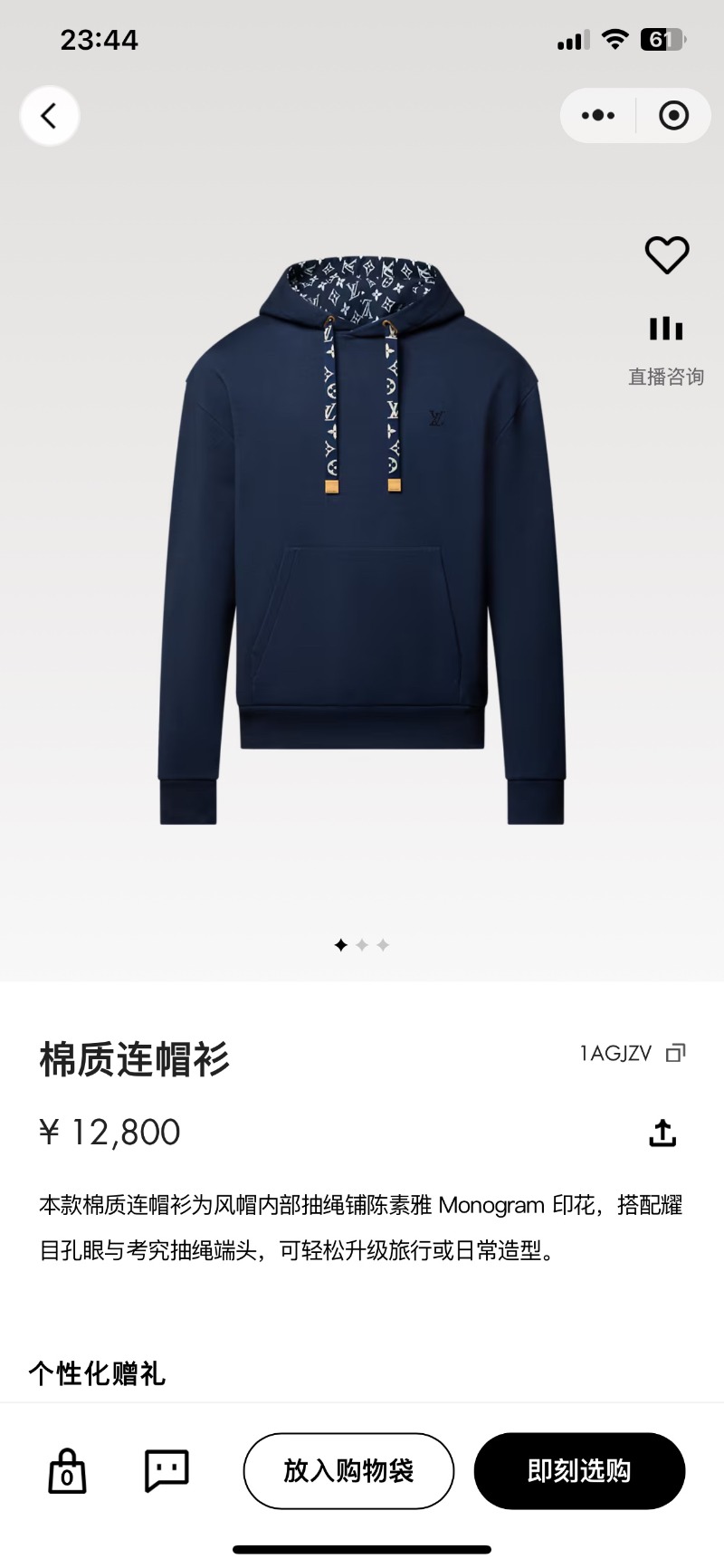Add the hoodie to wishlist with the heart
724x1568 pixels.
click(667, 255)
